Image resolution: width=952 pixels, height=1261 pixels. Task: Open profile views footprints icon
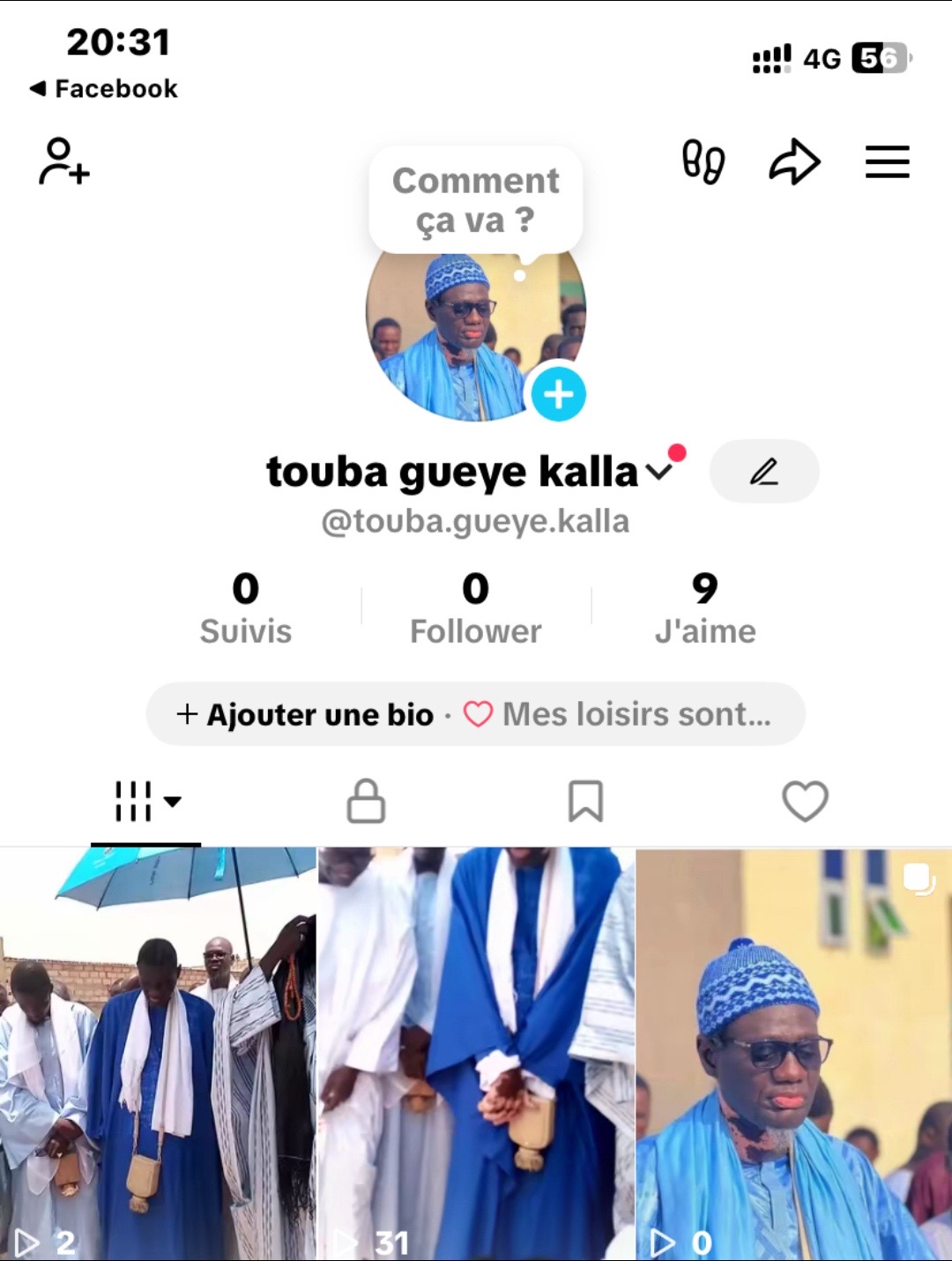703,162
